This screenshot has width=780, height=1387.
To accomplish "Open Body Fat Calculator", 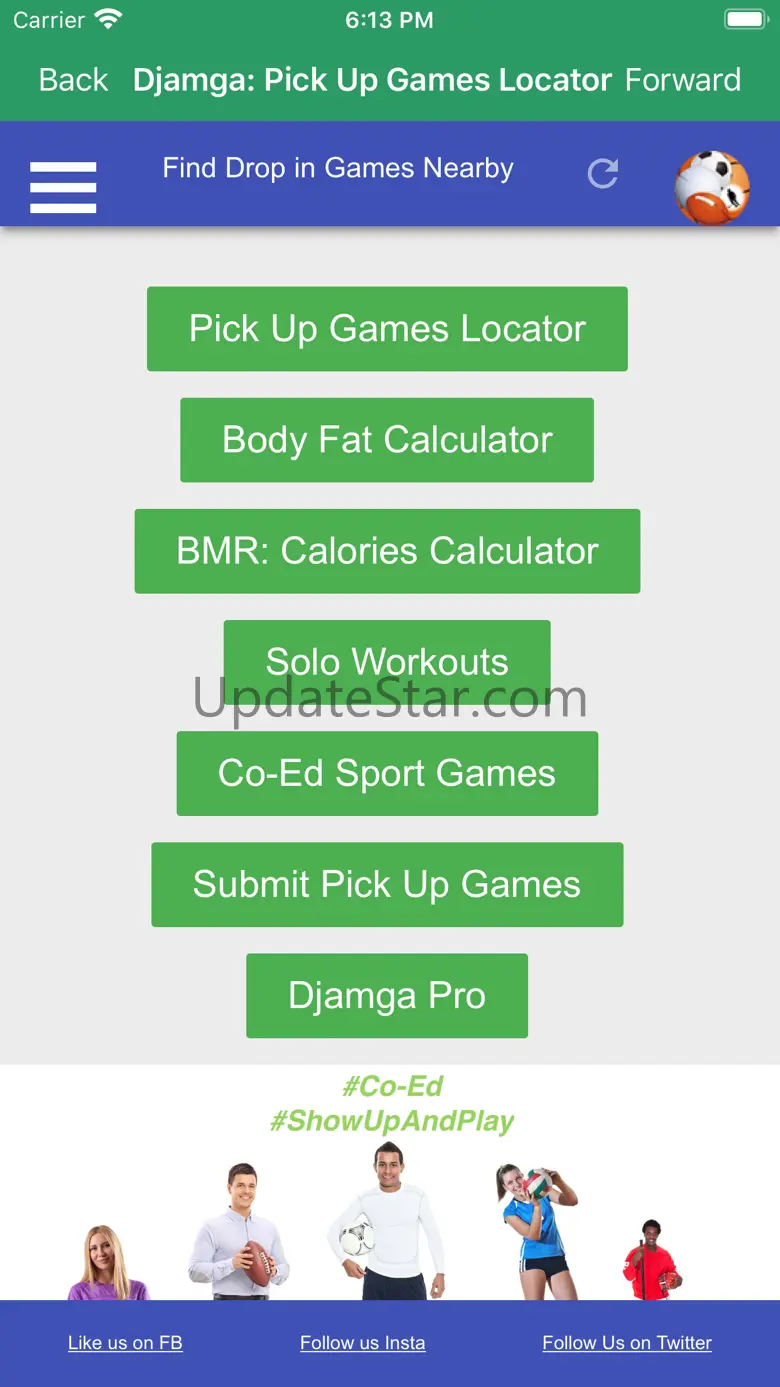I will (x=387, y=440).
